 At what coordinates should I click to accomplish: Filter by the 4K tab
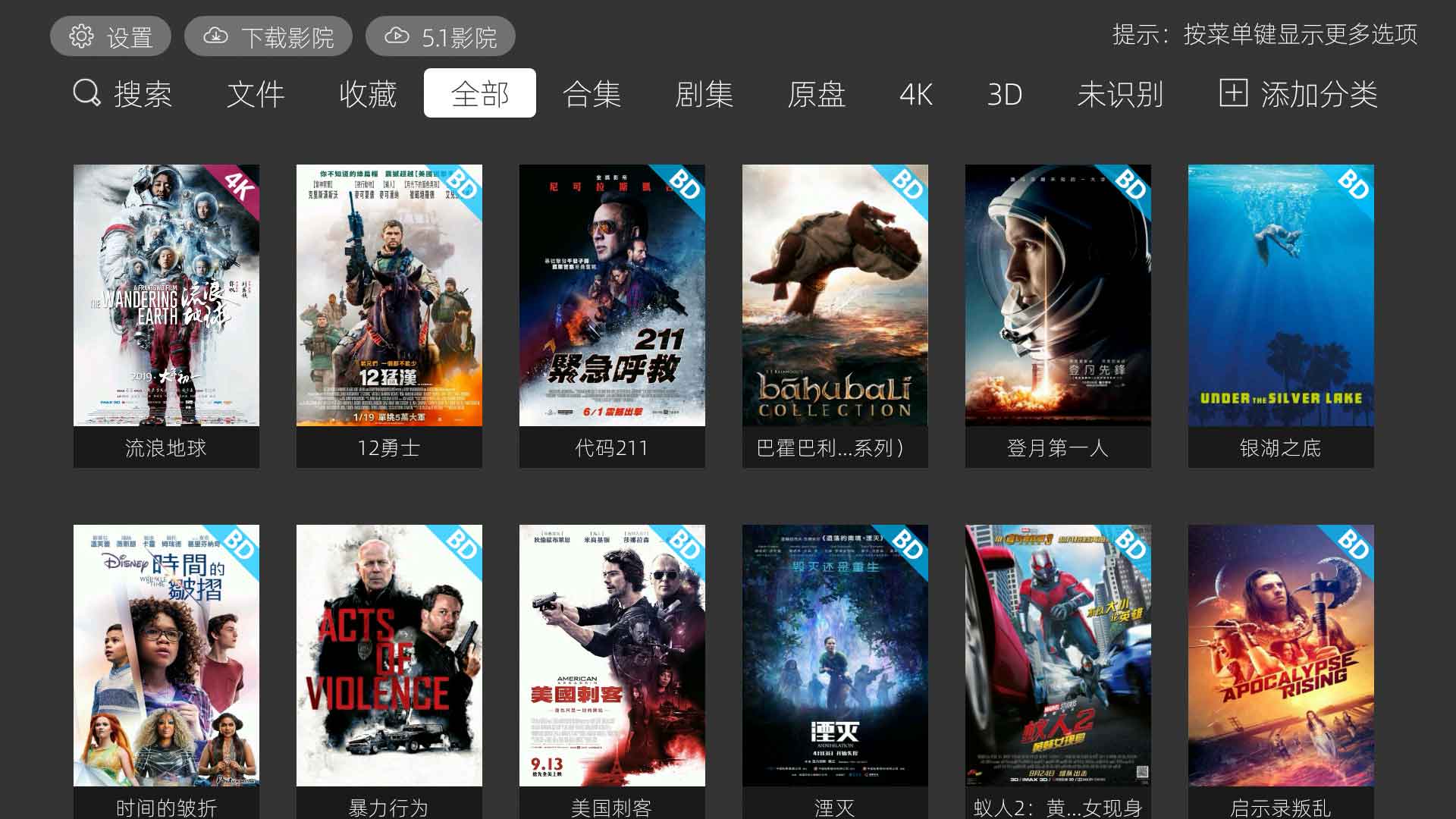click(915, 94)
